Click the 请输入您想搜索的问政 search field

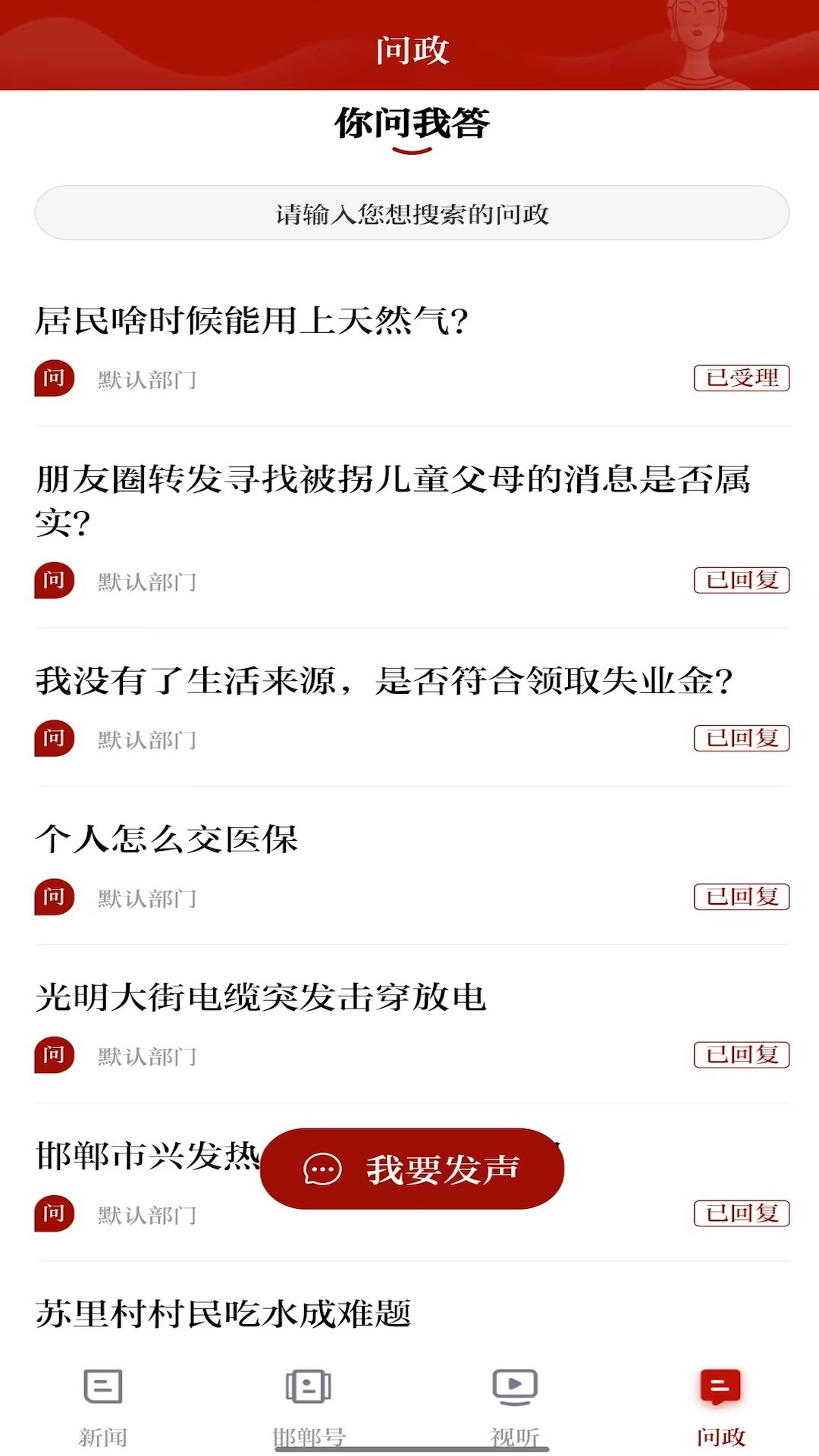point(409,213)
